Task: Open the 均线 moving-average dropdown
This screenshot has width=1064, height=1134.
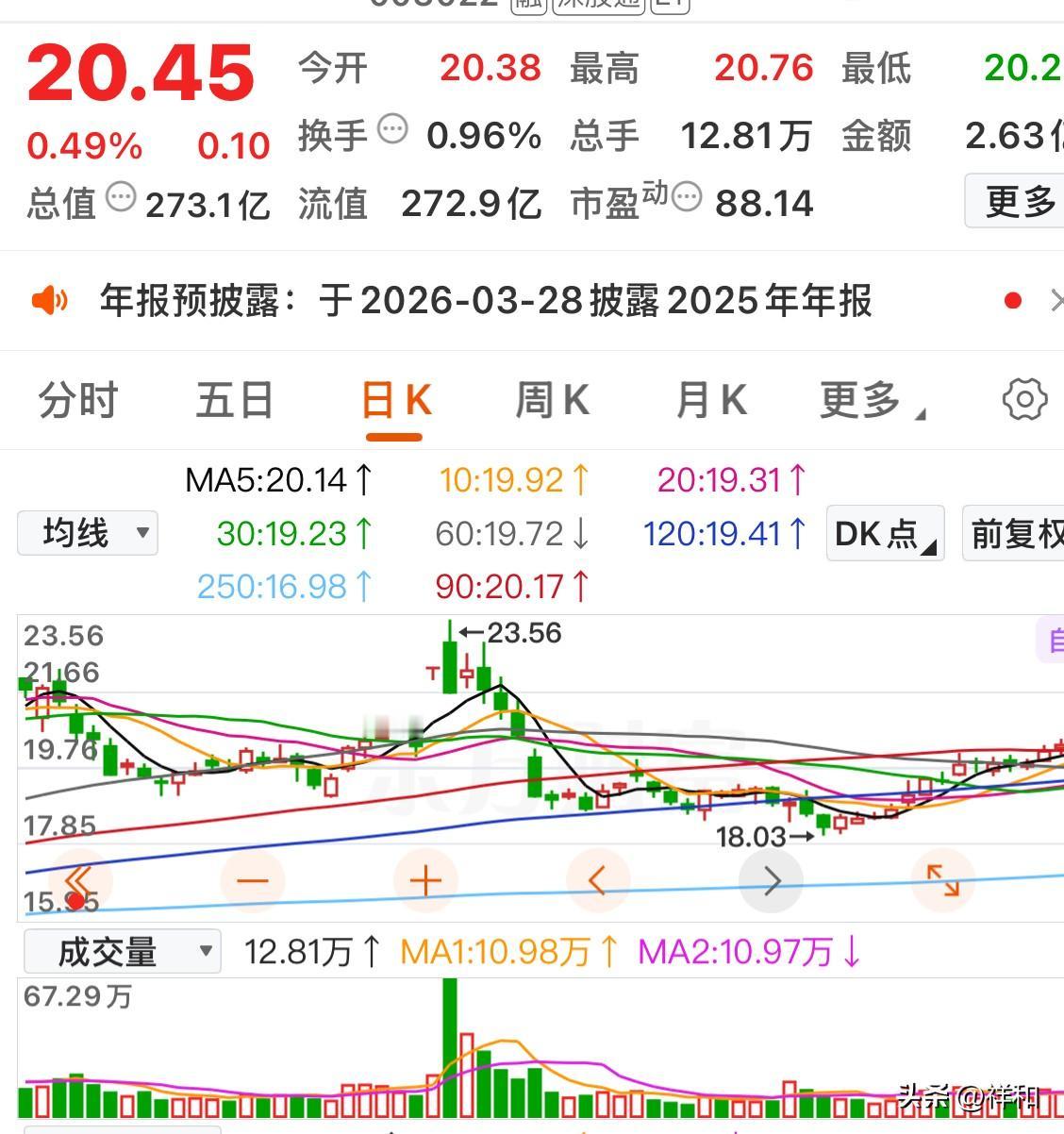Action: [87, 533]
